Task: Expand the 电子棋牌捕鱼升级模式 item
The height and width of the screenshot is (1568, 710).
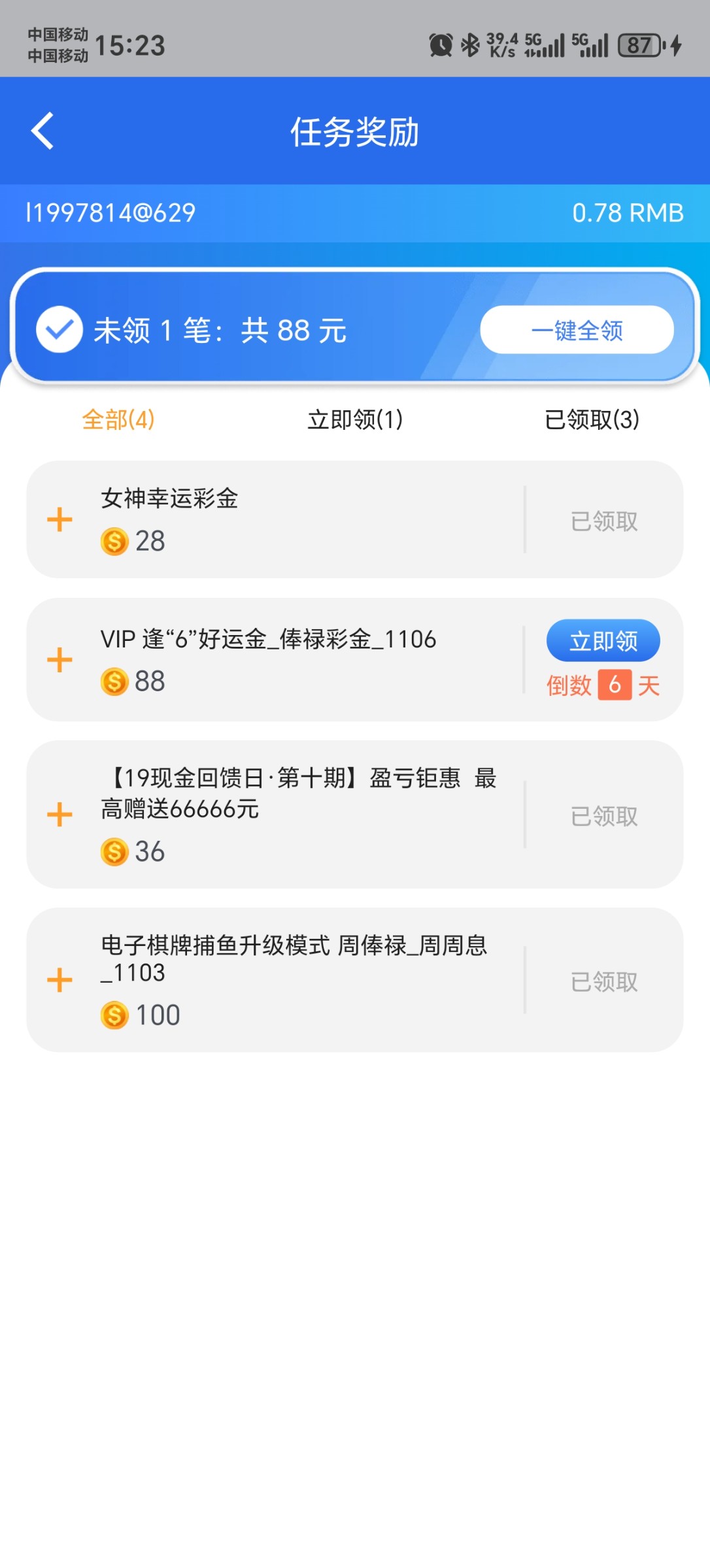Action: (58, 980)
